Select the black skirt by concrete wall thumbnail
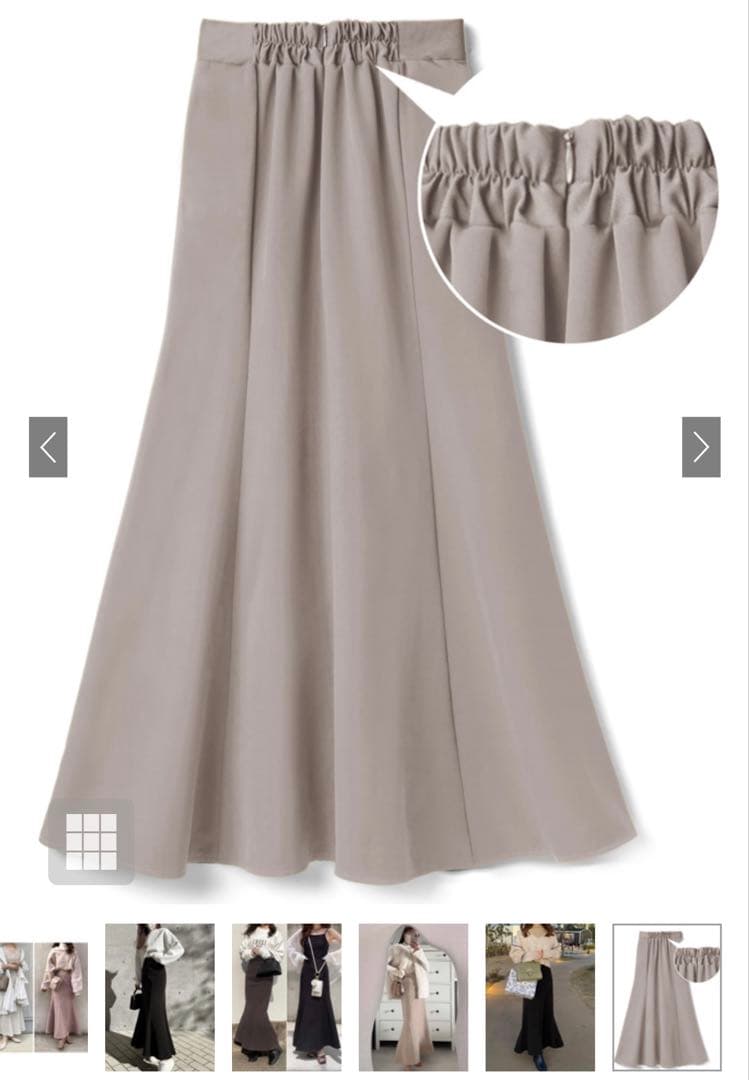 [160, 997]
